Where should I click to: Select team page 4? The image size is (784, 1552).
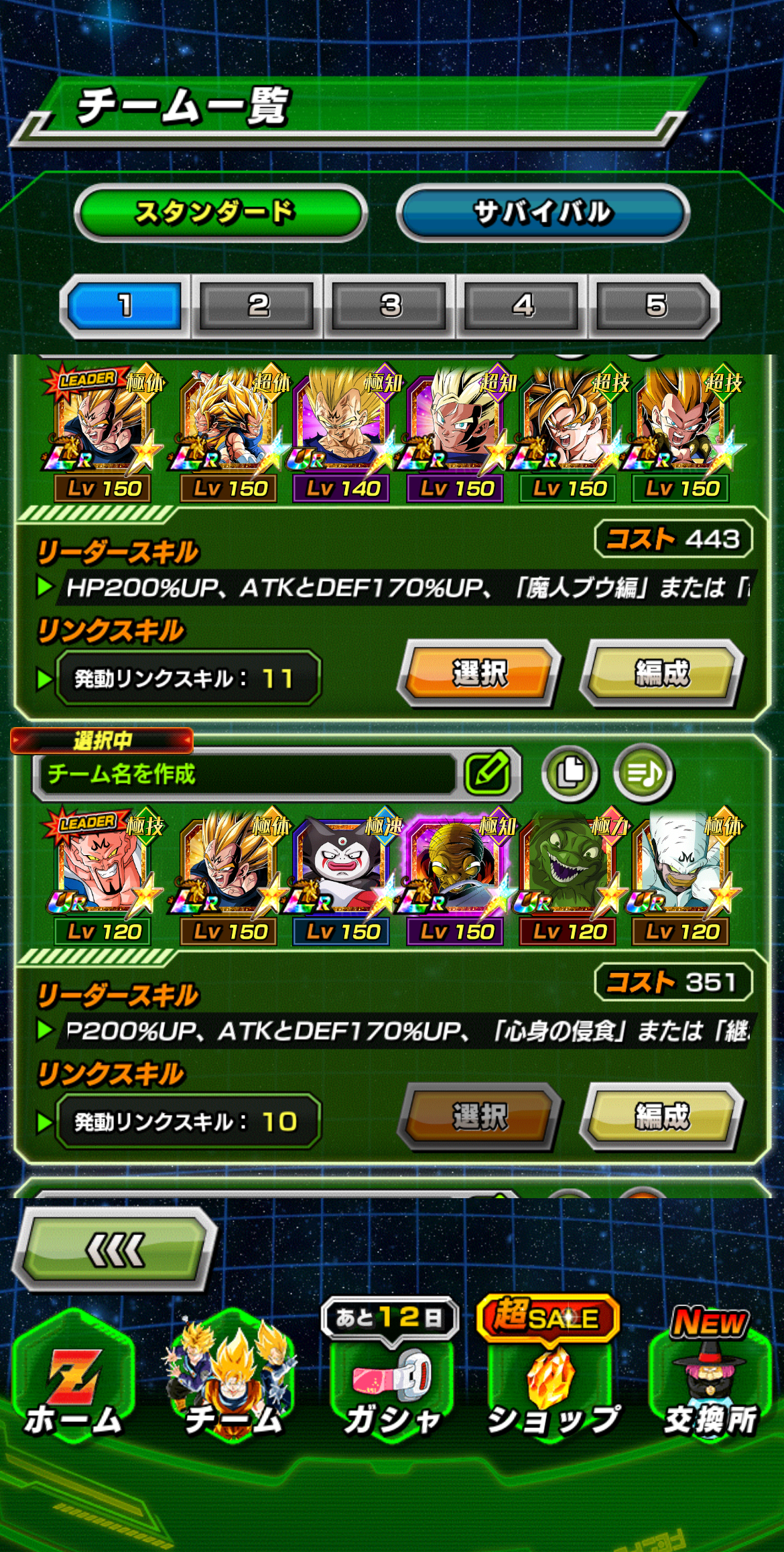[x=523, y=306]
